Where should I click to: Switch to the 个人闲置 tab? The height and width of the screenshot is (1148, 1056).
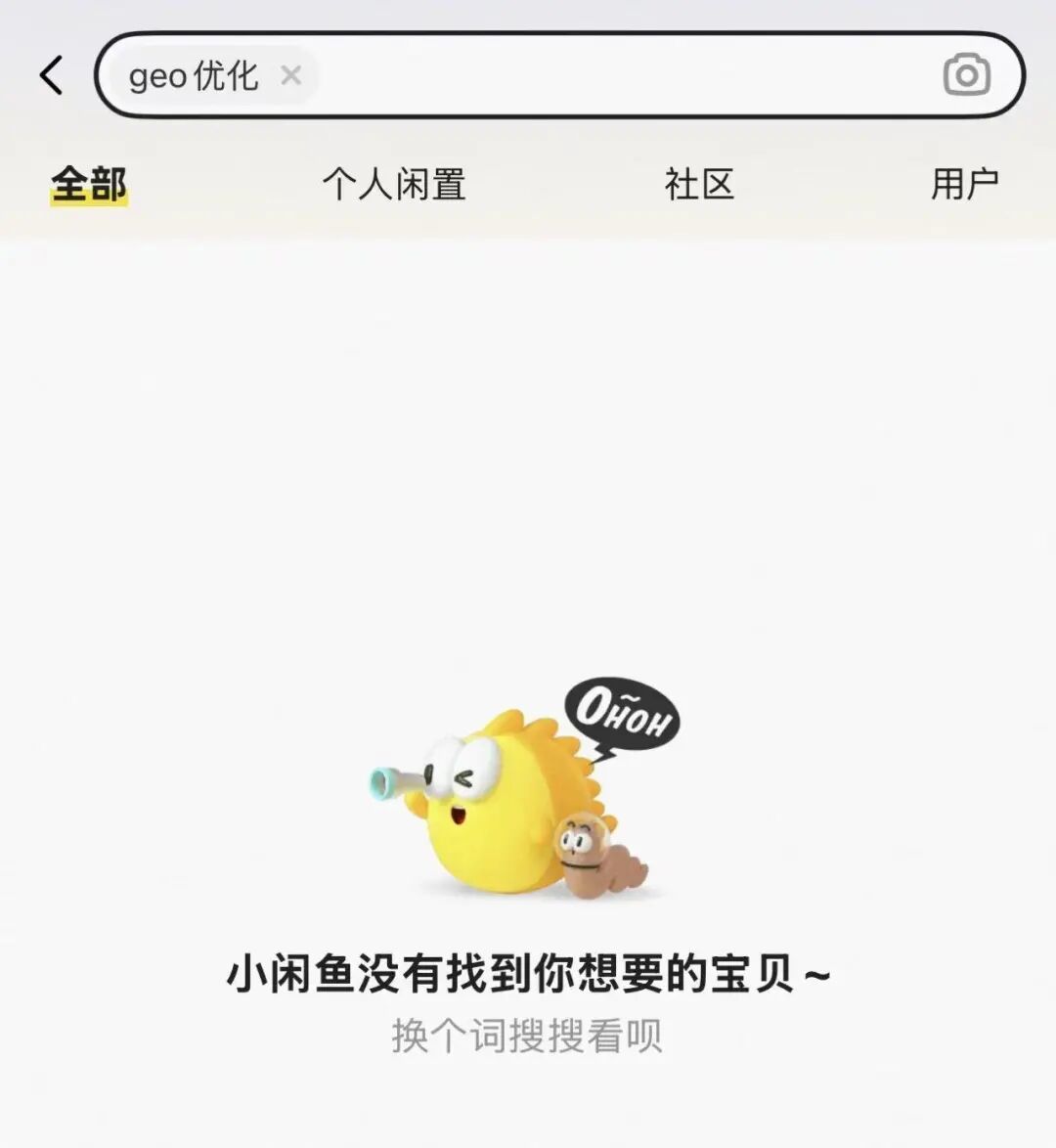click(394, 184)
